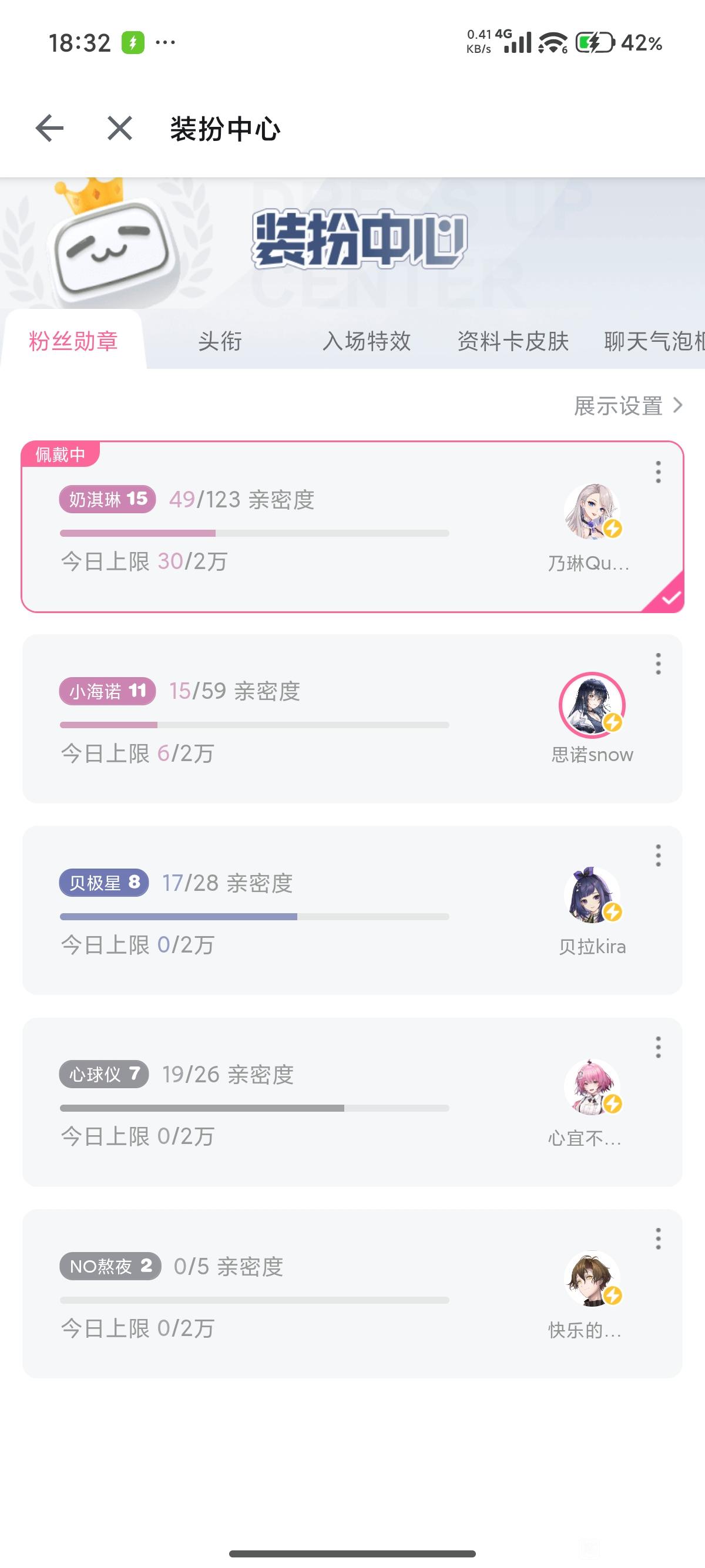
Task: Switch to the 头衔 tab
Action: [x=220, y=341]
